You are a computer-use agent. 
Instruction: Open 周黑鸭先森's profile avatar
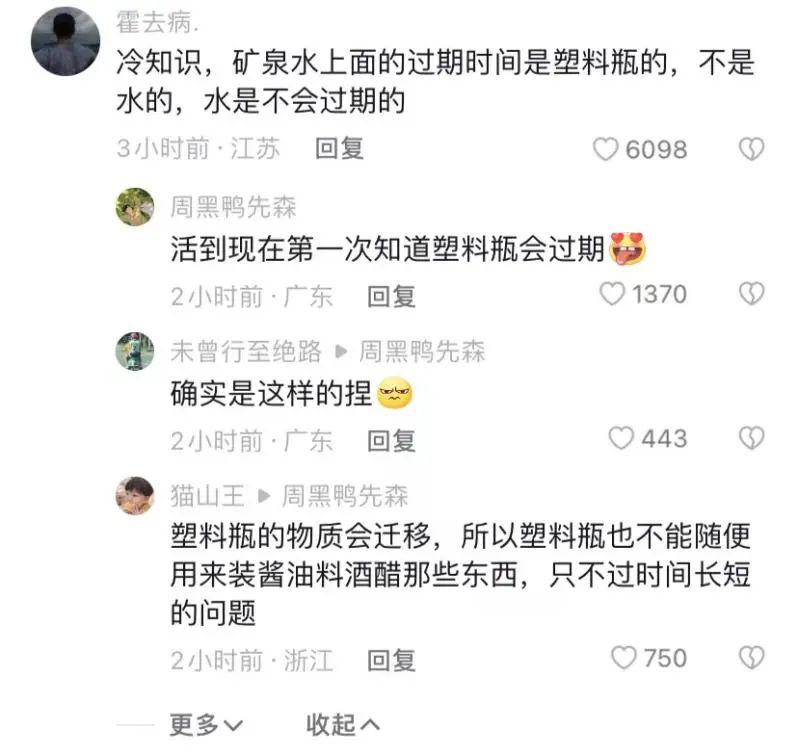[134, 207]
